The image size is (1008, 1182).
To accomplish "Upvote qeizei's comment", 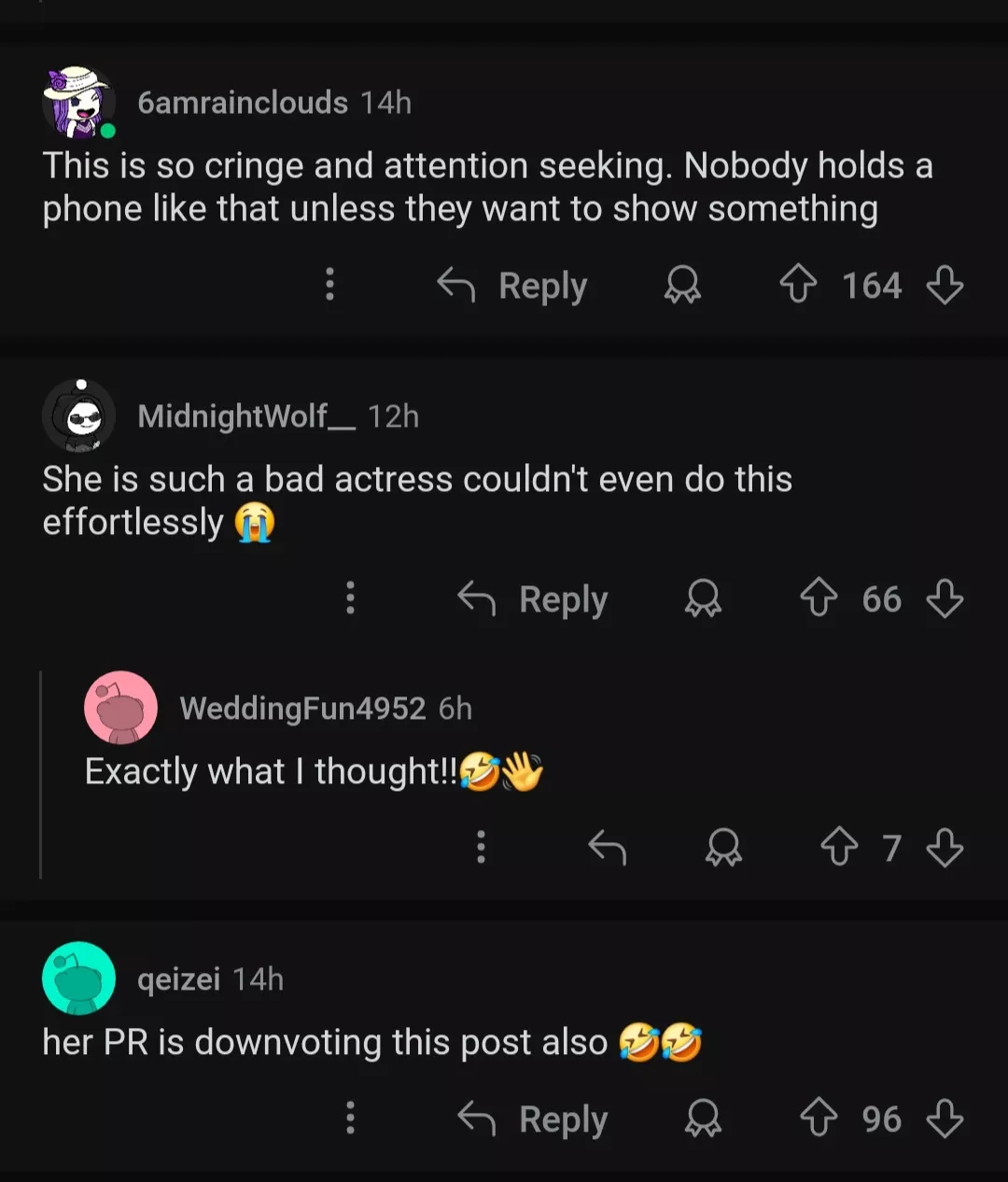I will (x=819, y=1119).
